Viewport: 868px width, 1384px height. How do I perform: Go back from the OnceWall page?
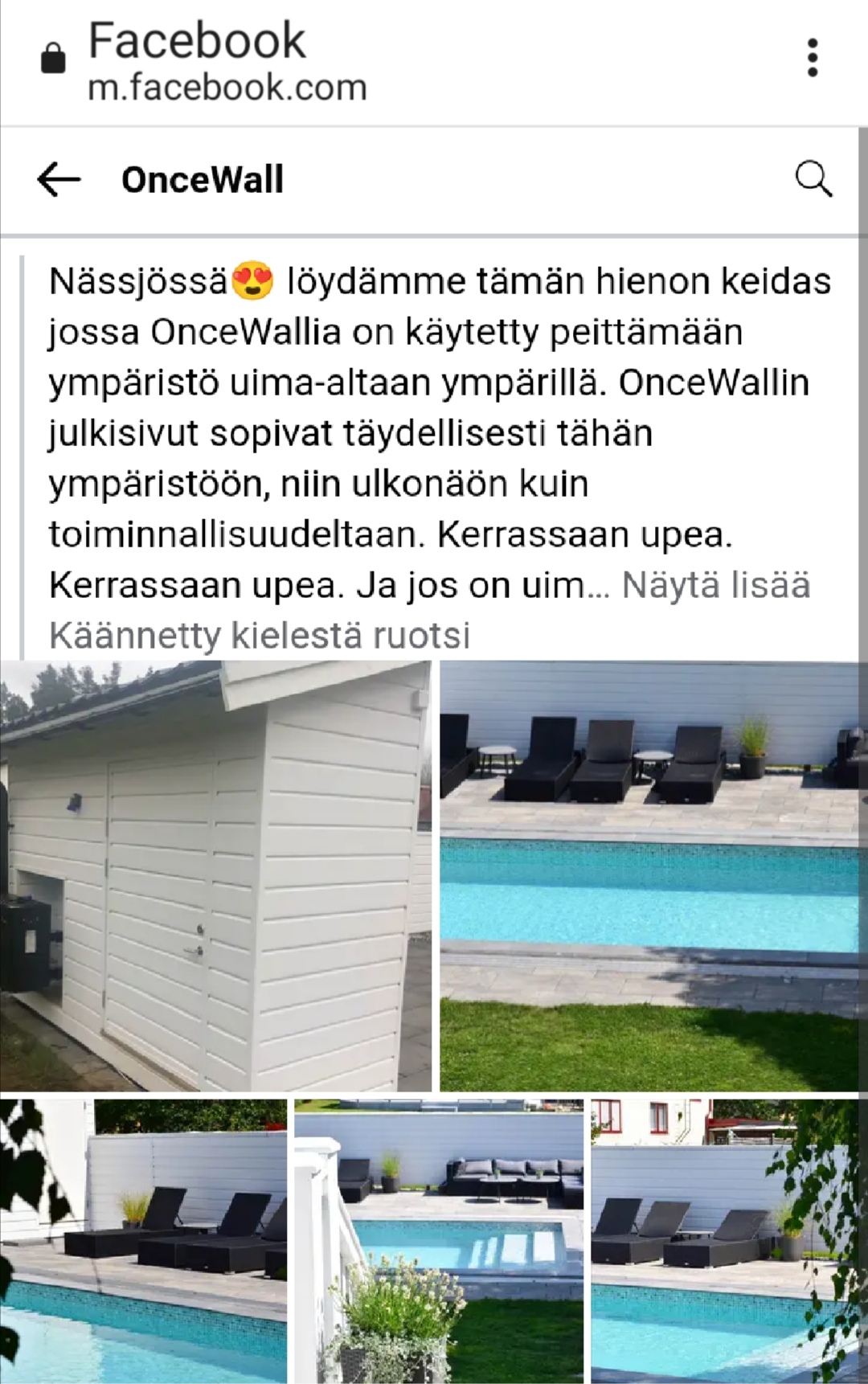(x=59, y=179)
